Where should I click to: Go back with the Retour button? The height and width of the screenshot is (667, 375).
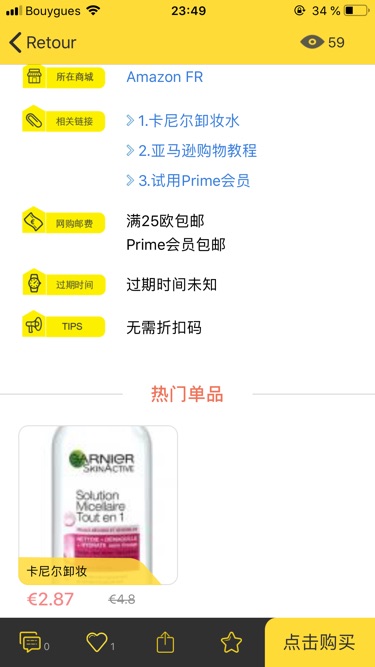(42, 43)
